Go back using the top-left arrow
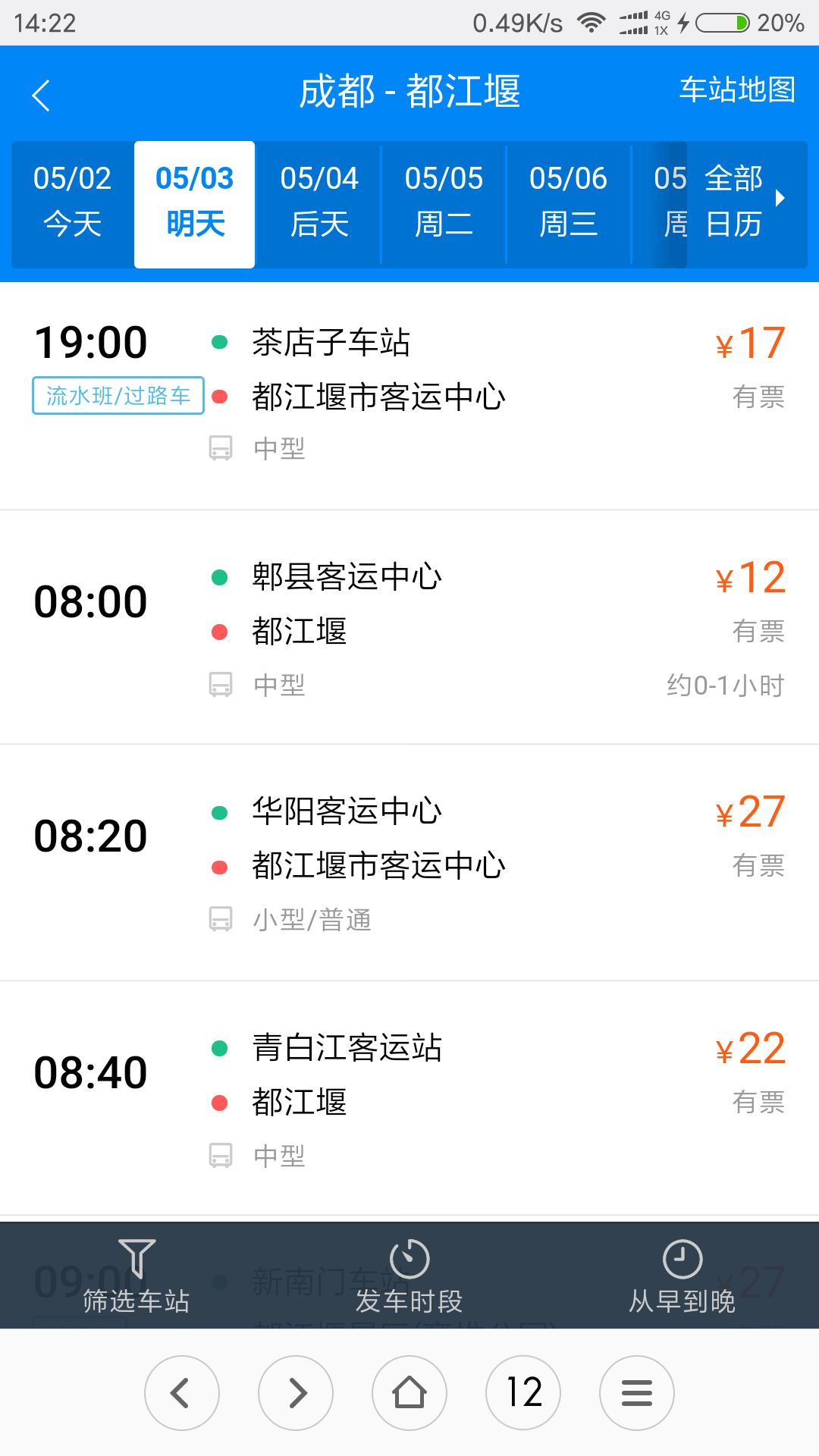Viewport: 819px width, 1456px height. (42, 96)
